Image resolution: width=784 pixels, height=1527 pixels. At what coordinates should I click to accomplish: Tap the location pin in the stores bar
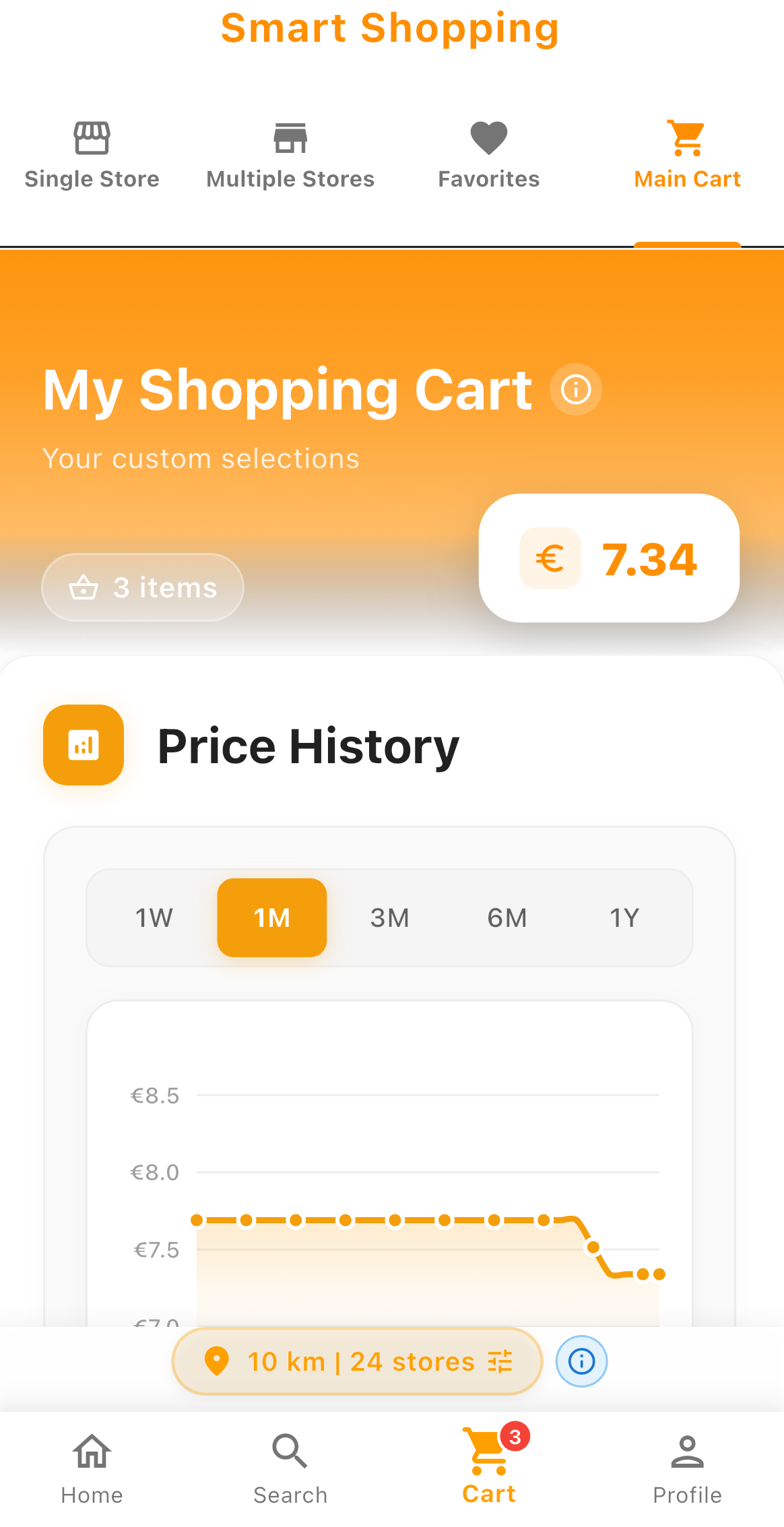(x=217, y=1361)
